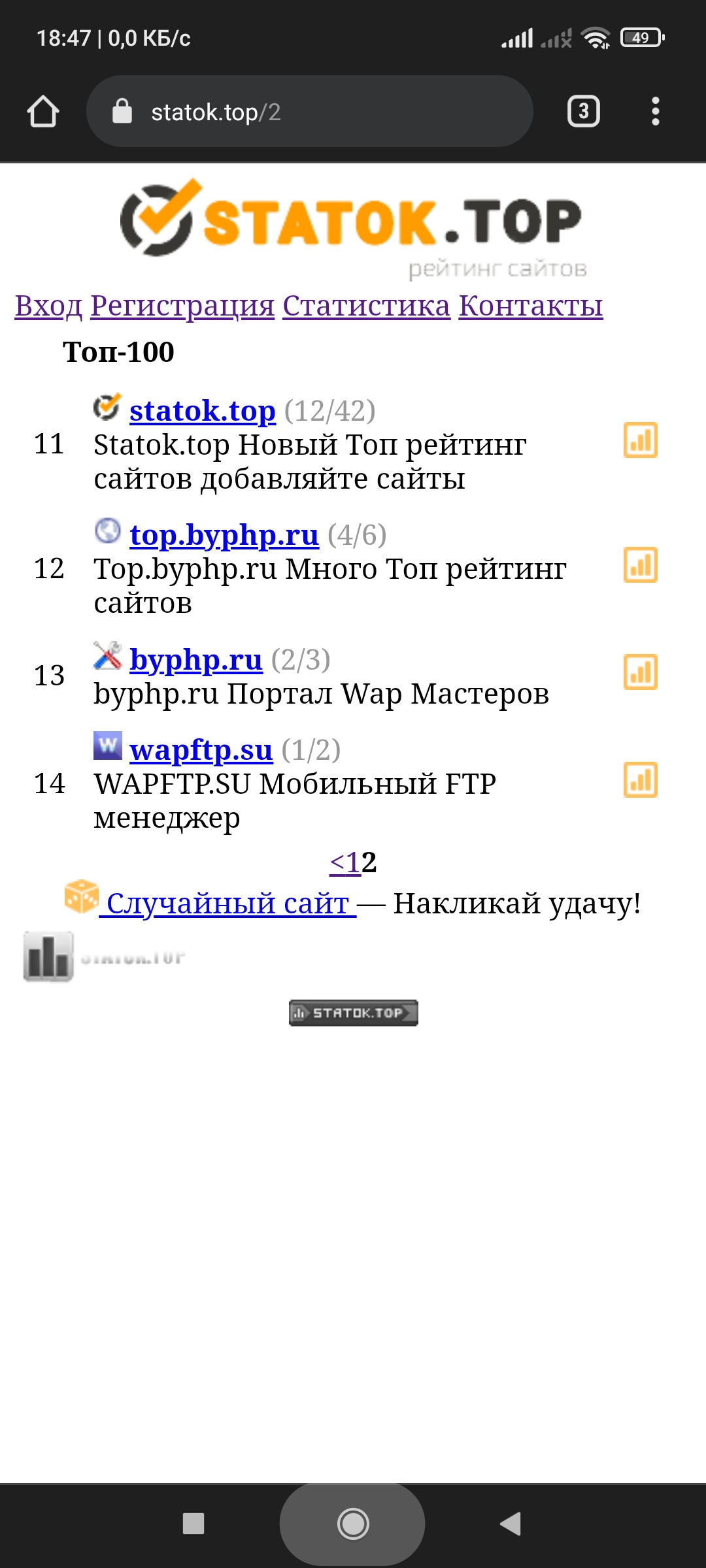The image size is (706, 1568).
Task: Jump to page 1 of the rating
Action: click(x=353, y=862)
